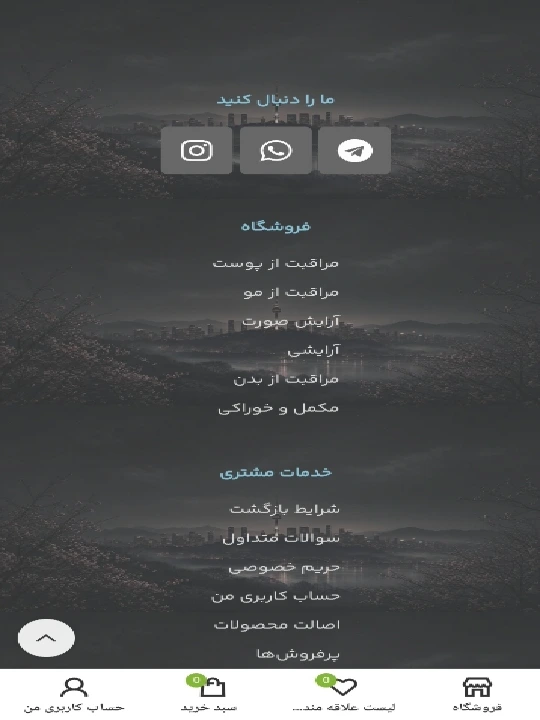The width and height of the screenshot is (540, 720).
Task: Open the سبد خرید cart tab
Action: click(209, 695)
